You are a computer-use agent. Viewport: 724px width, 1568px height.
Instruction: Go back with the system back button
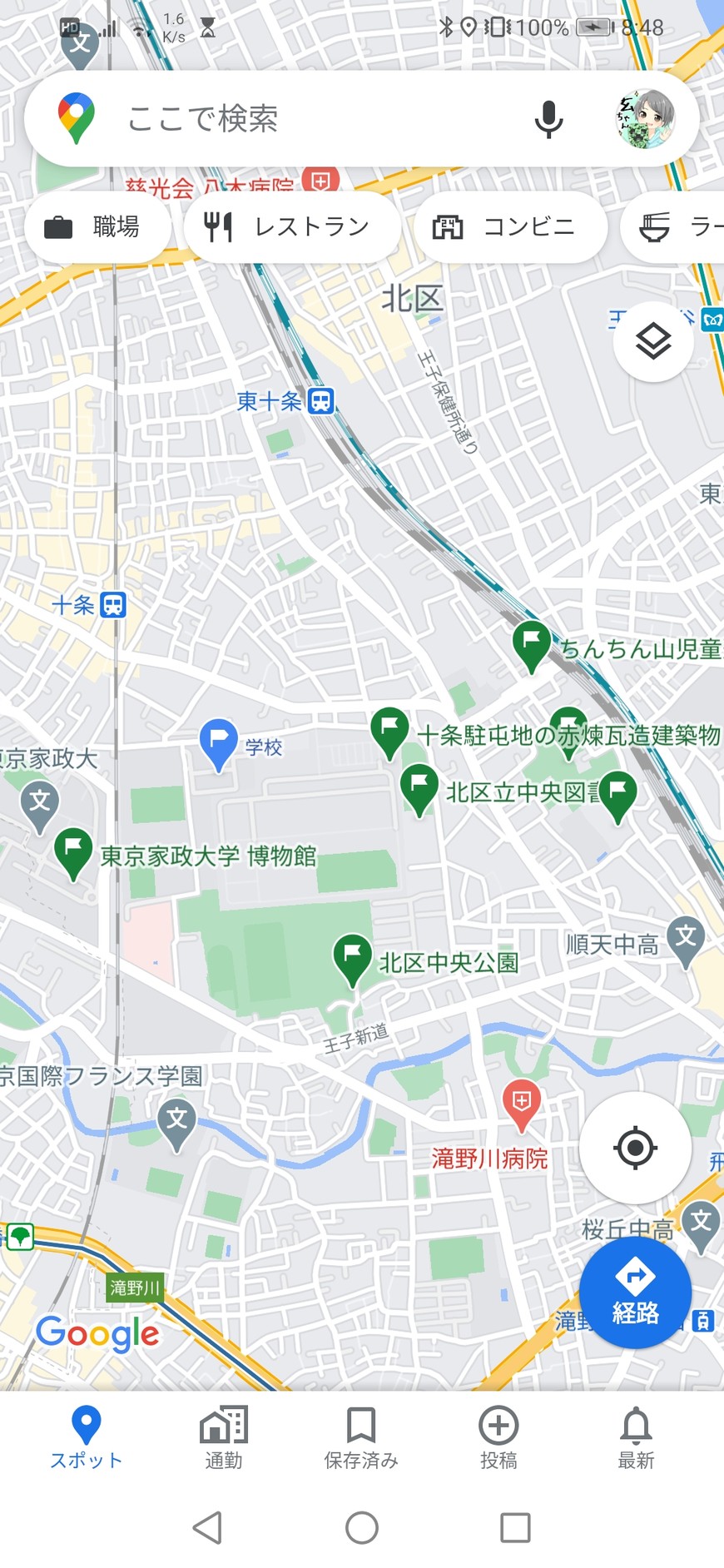(207, 1528)
